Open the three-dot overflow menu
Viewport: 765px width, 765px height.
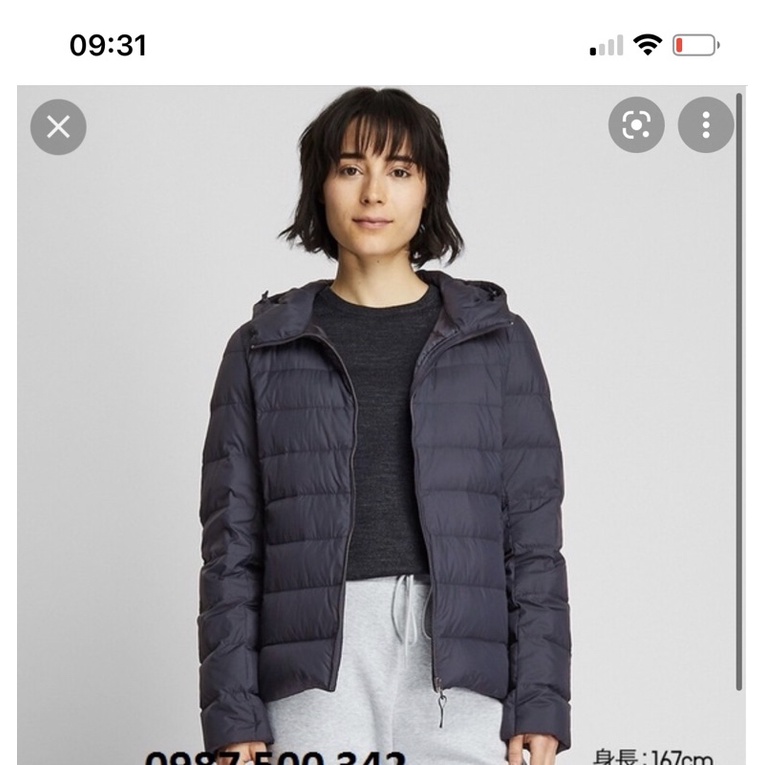pos(706,125)
